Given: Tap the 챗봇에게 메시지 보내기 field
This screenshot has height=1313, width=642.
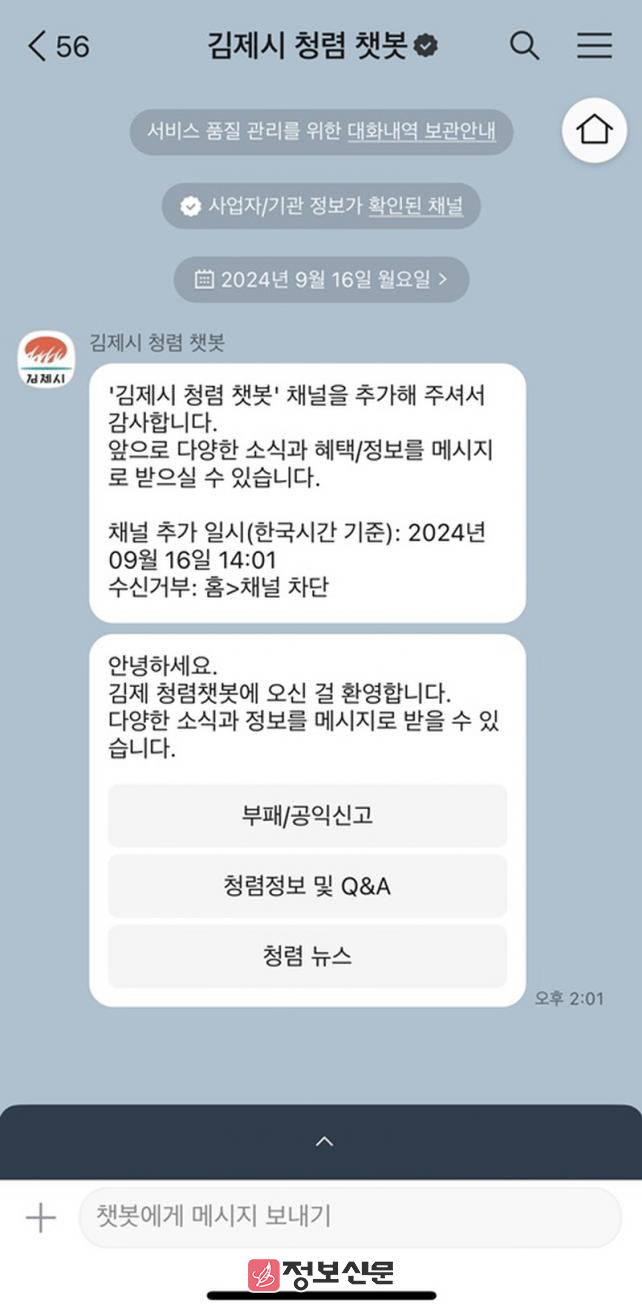Looking at the screenshot, I should click(x=350, y=1217).
